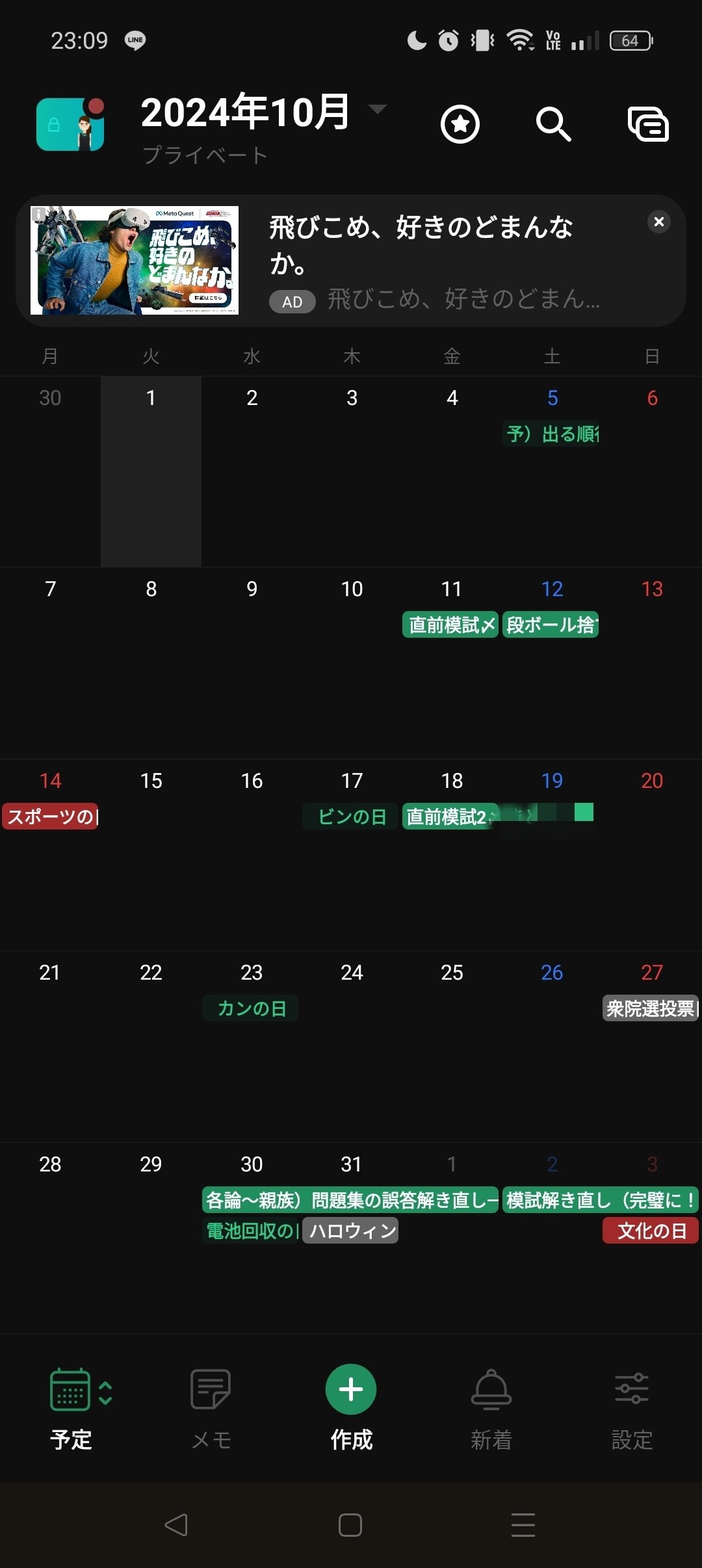Open the private calendar profile icon
This screenshot has height=1568, width=702.
[x=70, y=125]
